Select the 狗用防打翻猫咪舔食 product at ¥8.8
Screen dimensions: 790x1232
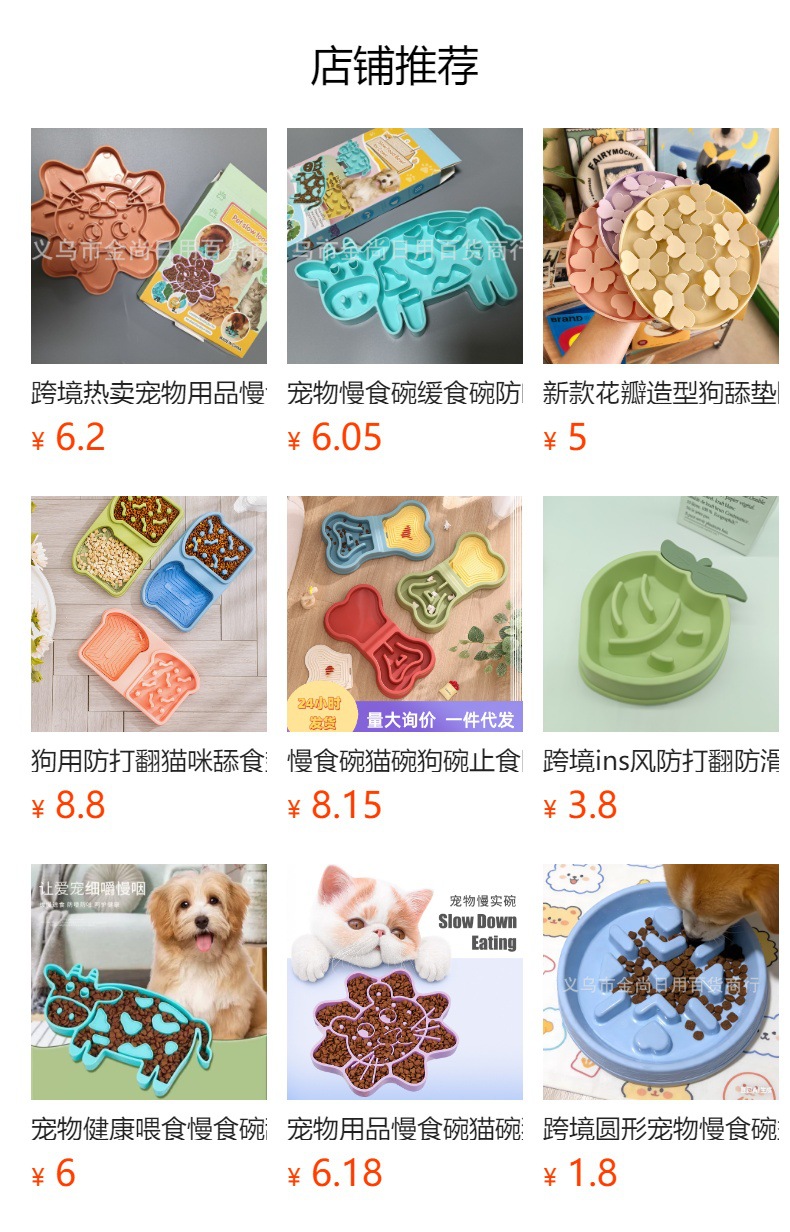click(x=149, y=660)
